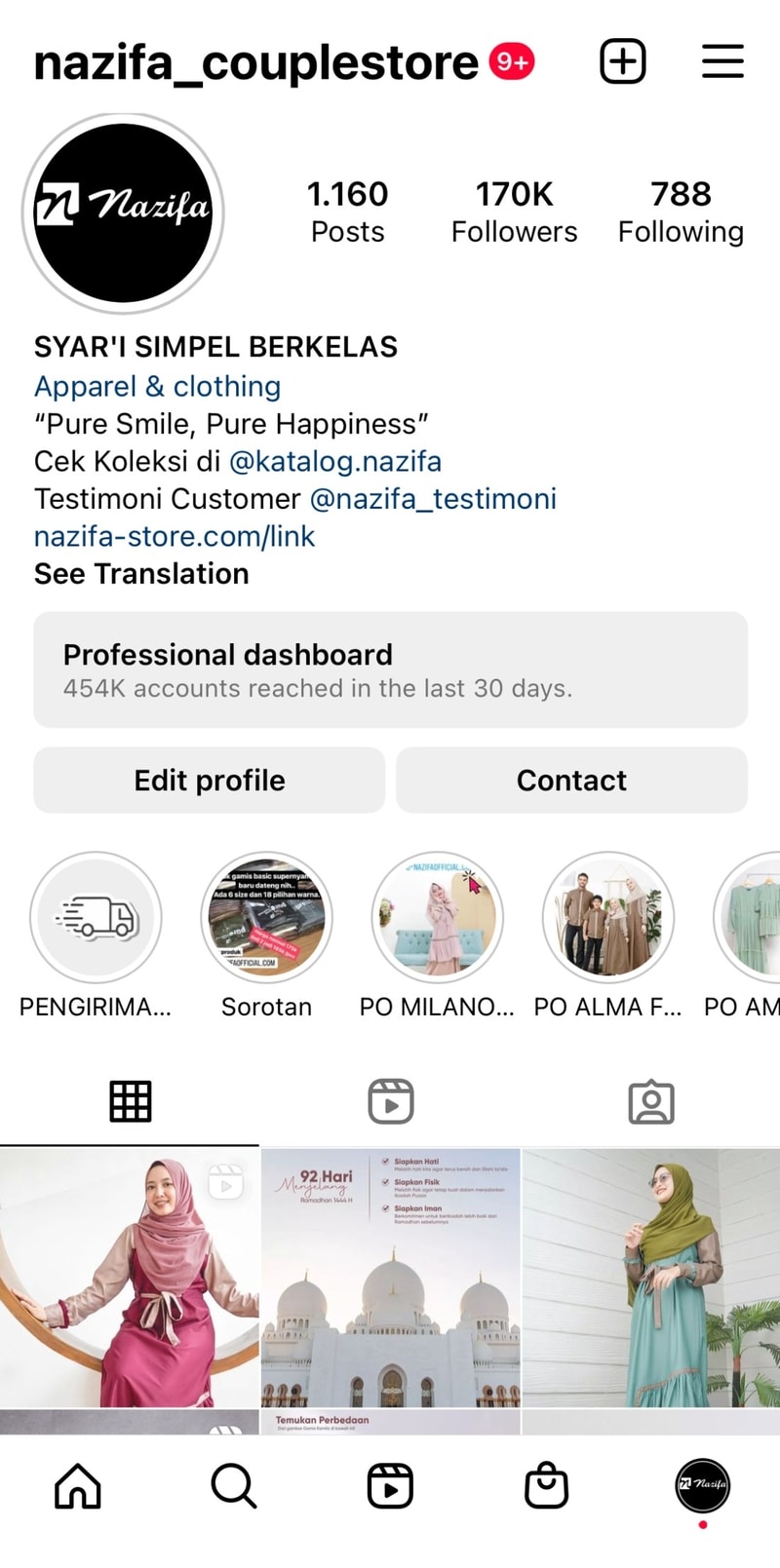
Task: View the Following list
Action: click(x=681, y=211)
